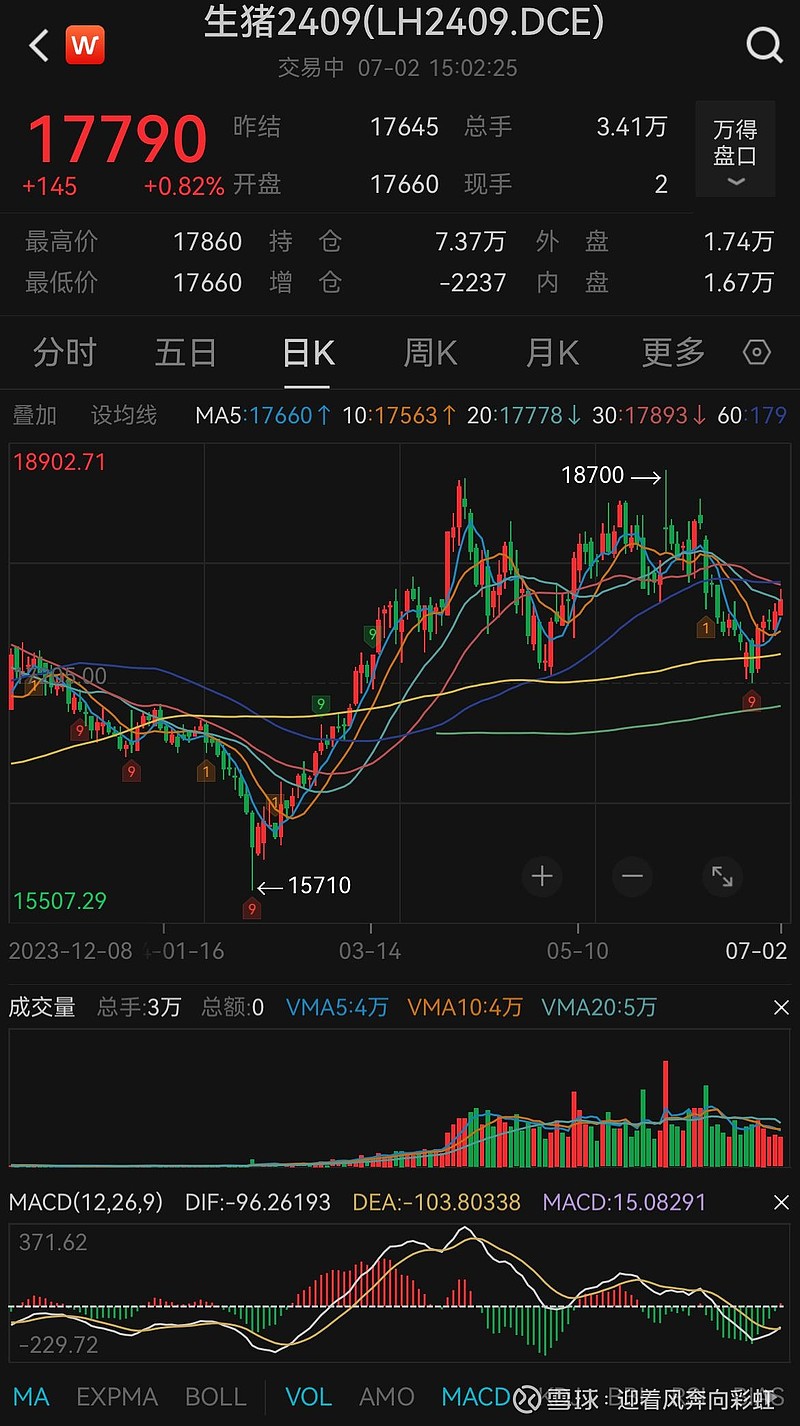Select the 分时 intraday tab
Screen dimensions: 800x1426
tap(64, 352)
